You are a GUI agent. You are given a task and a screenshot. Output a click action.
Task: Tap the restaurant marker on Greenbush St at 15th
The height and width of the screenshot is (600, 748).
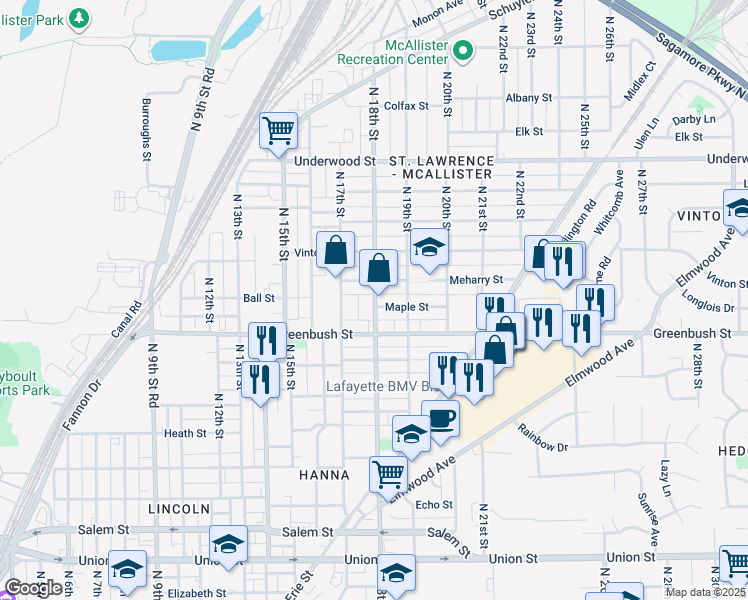click(x=267, y=340)
